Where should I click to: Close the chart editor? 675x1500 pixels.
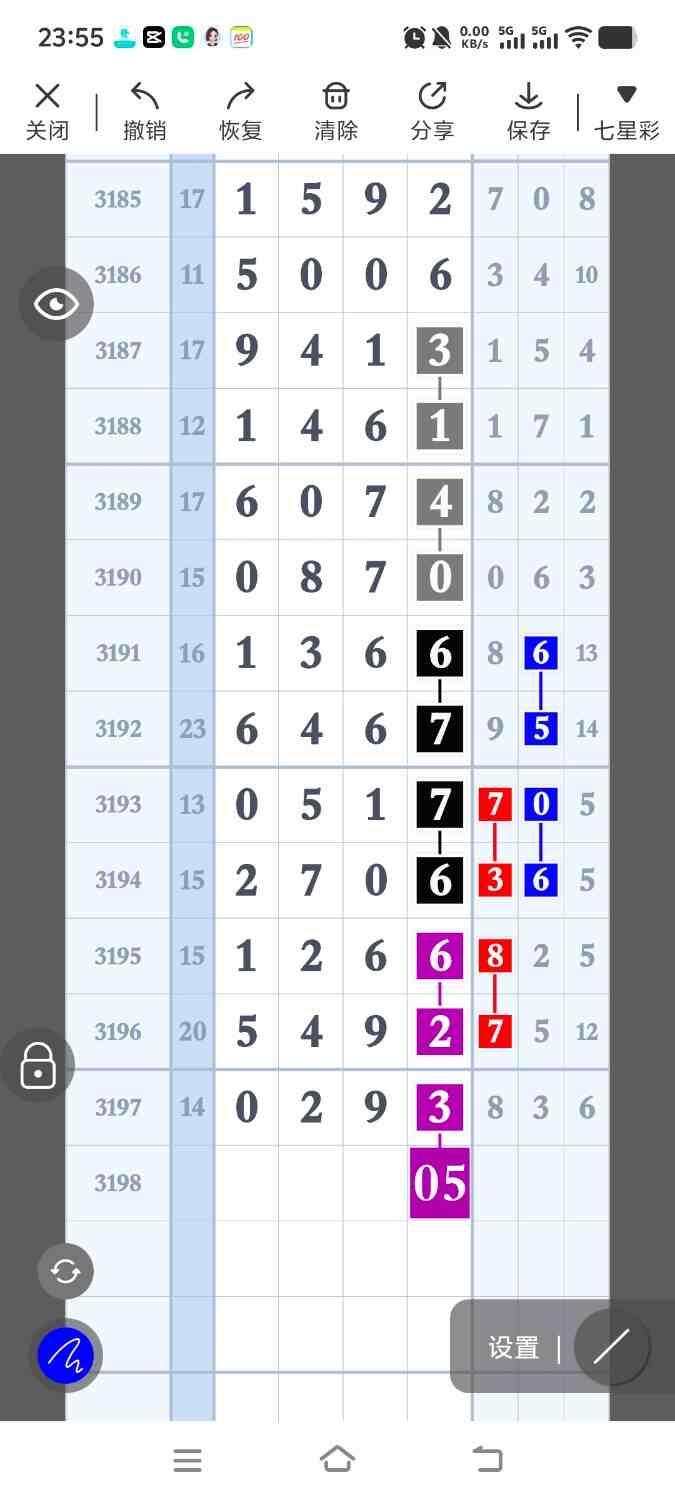(x=47, y=111)
